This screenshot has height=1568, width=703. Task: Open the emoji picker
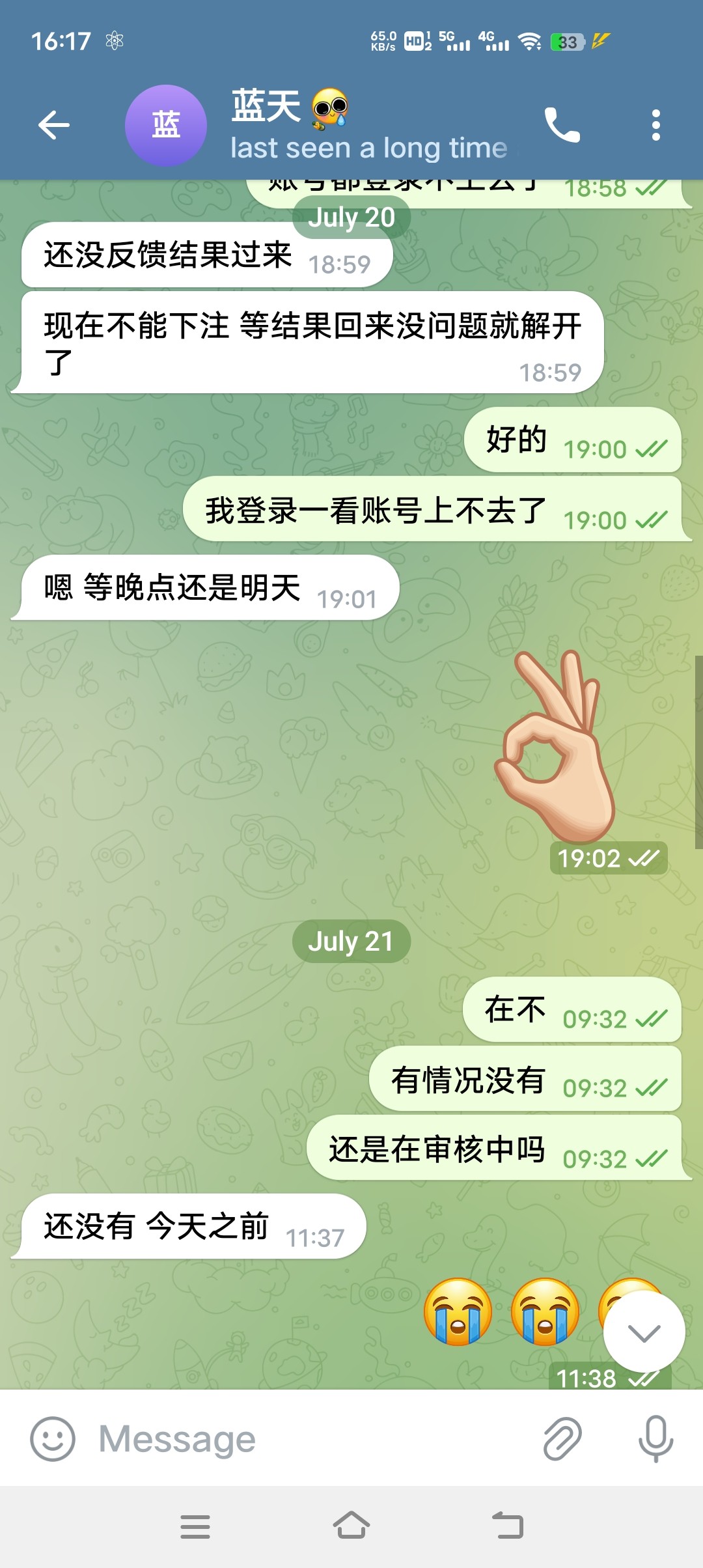point(53,1439)
